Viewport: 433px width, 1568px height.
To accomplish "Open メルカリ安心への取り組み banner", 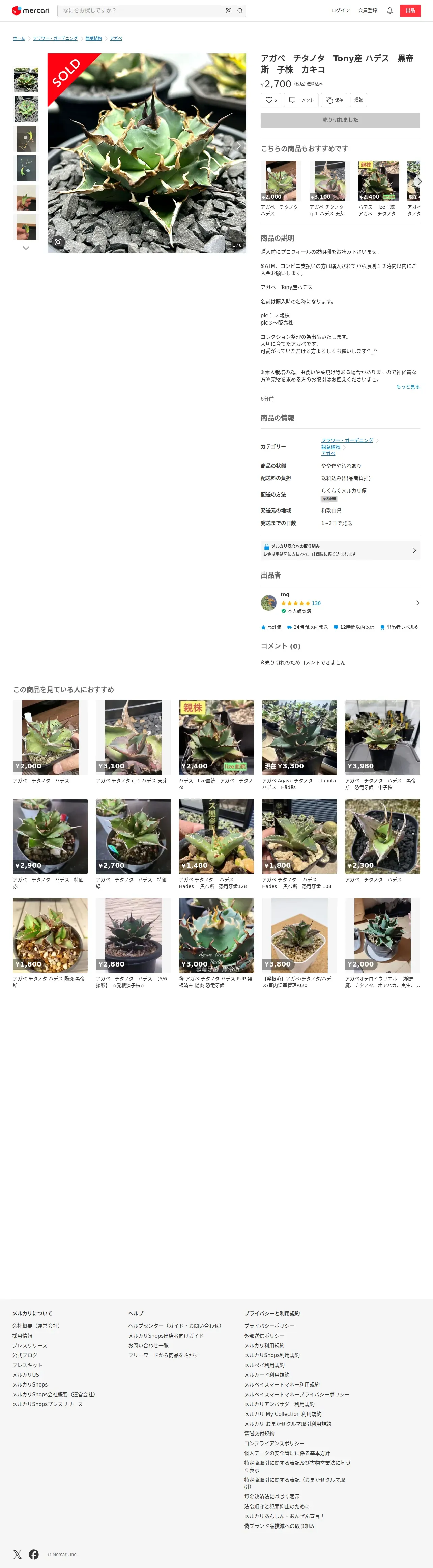I will [x=340, y=550].
